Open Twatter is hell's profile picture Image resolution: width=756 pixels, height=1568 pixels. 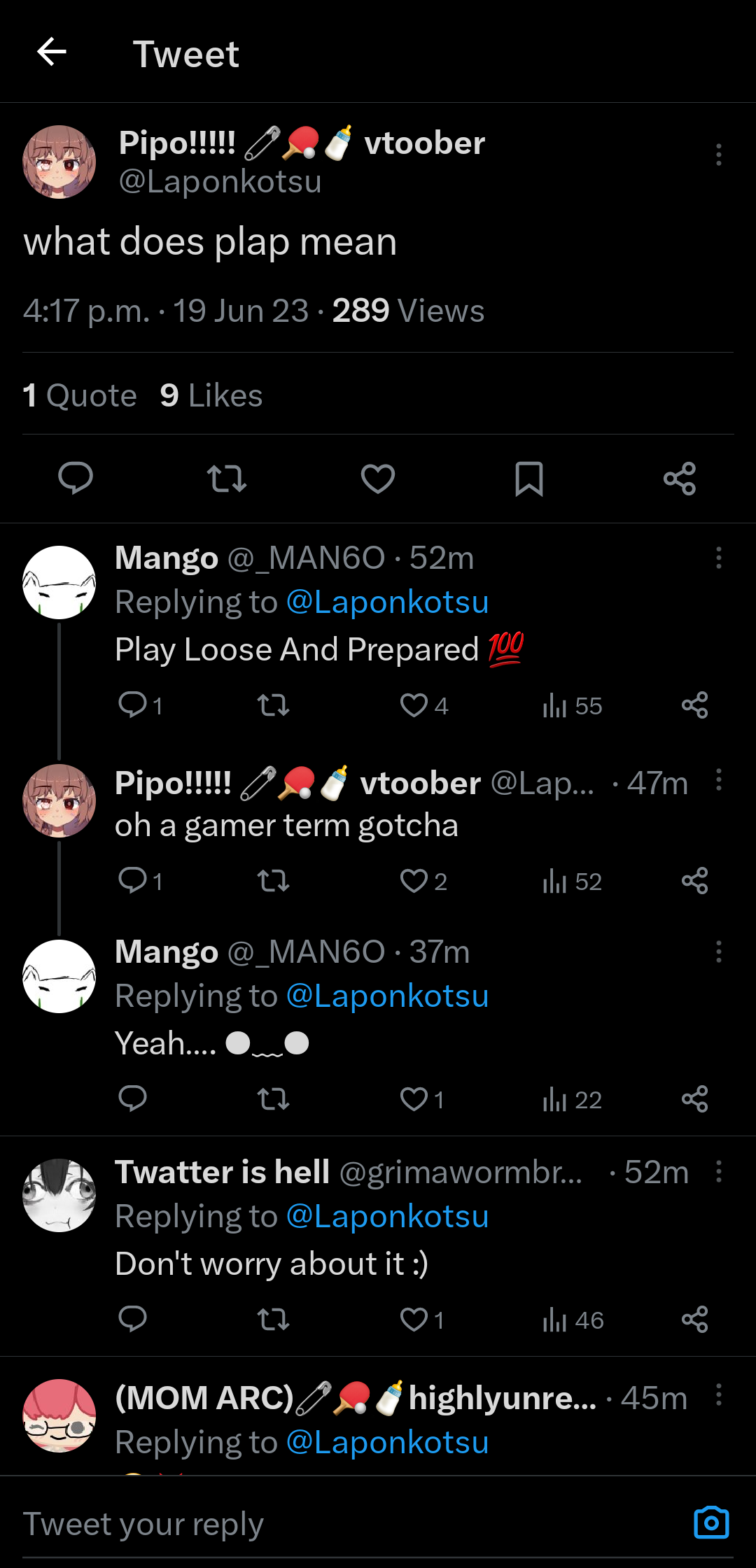(x=59, y=1195)
